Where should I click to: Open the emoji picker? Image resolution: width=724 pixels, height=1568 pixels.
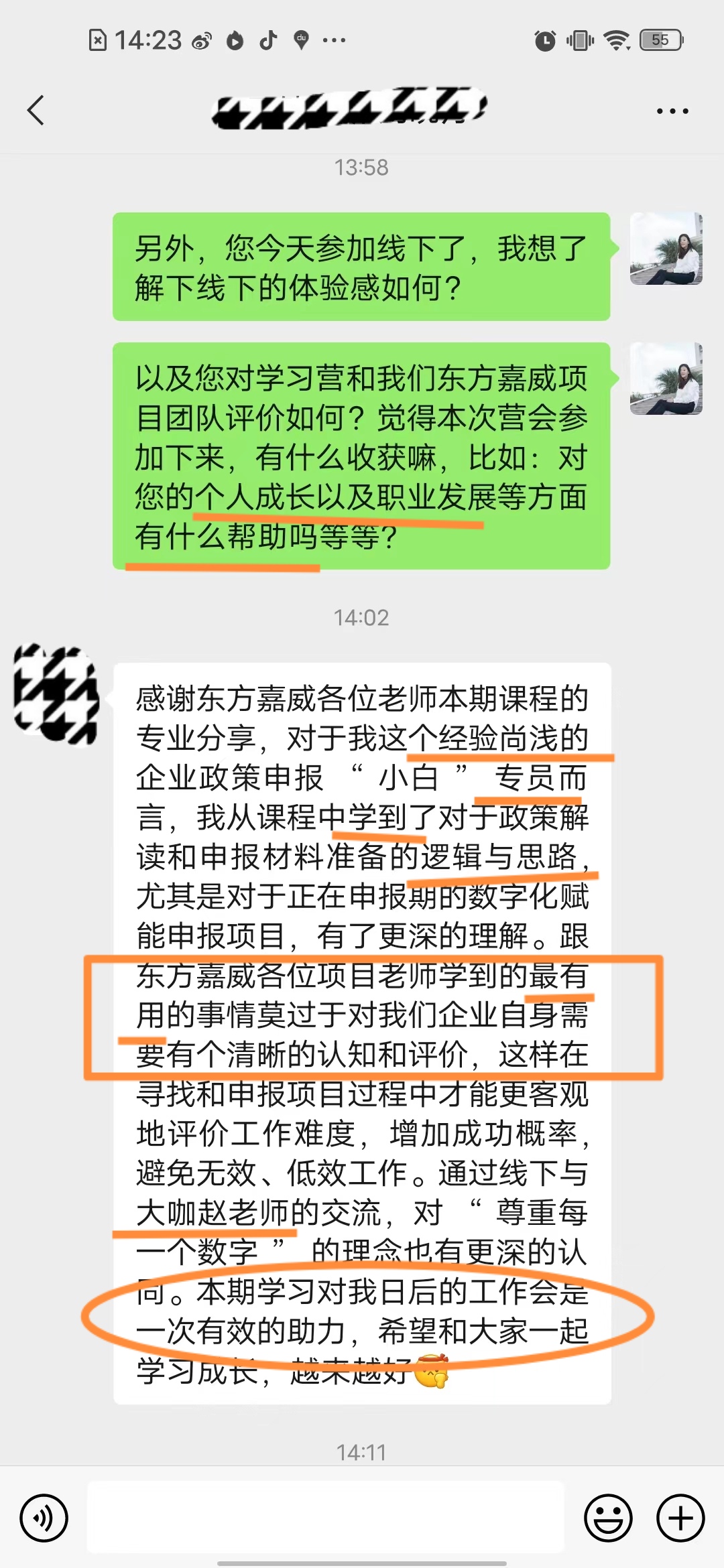607,1518
